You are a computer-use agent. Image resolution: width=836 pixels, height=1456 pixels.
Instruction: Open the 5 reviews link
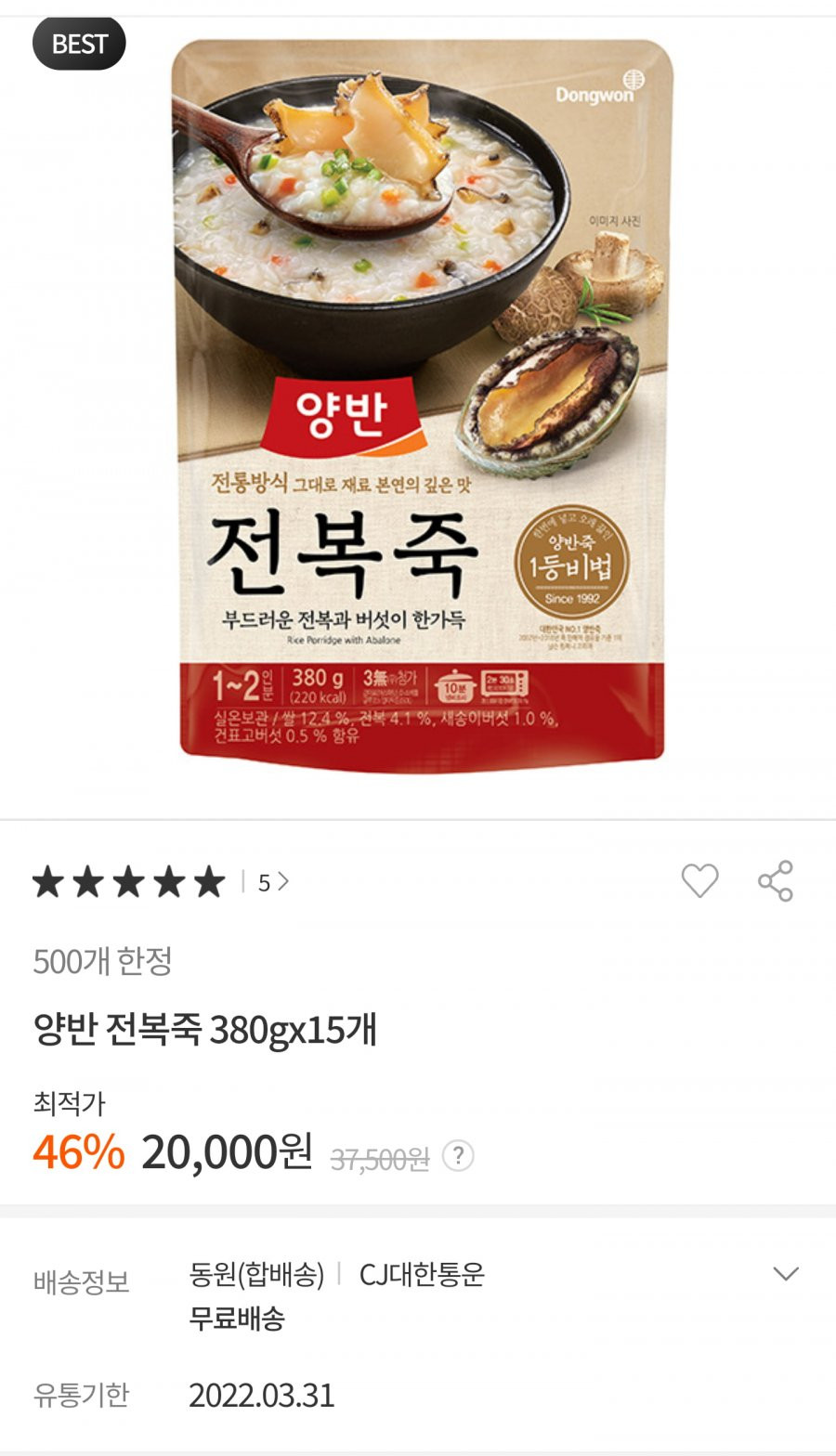click(272, 882)
